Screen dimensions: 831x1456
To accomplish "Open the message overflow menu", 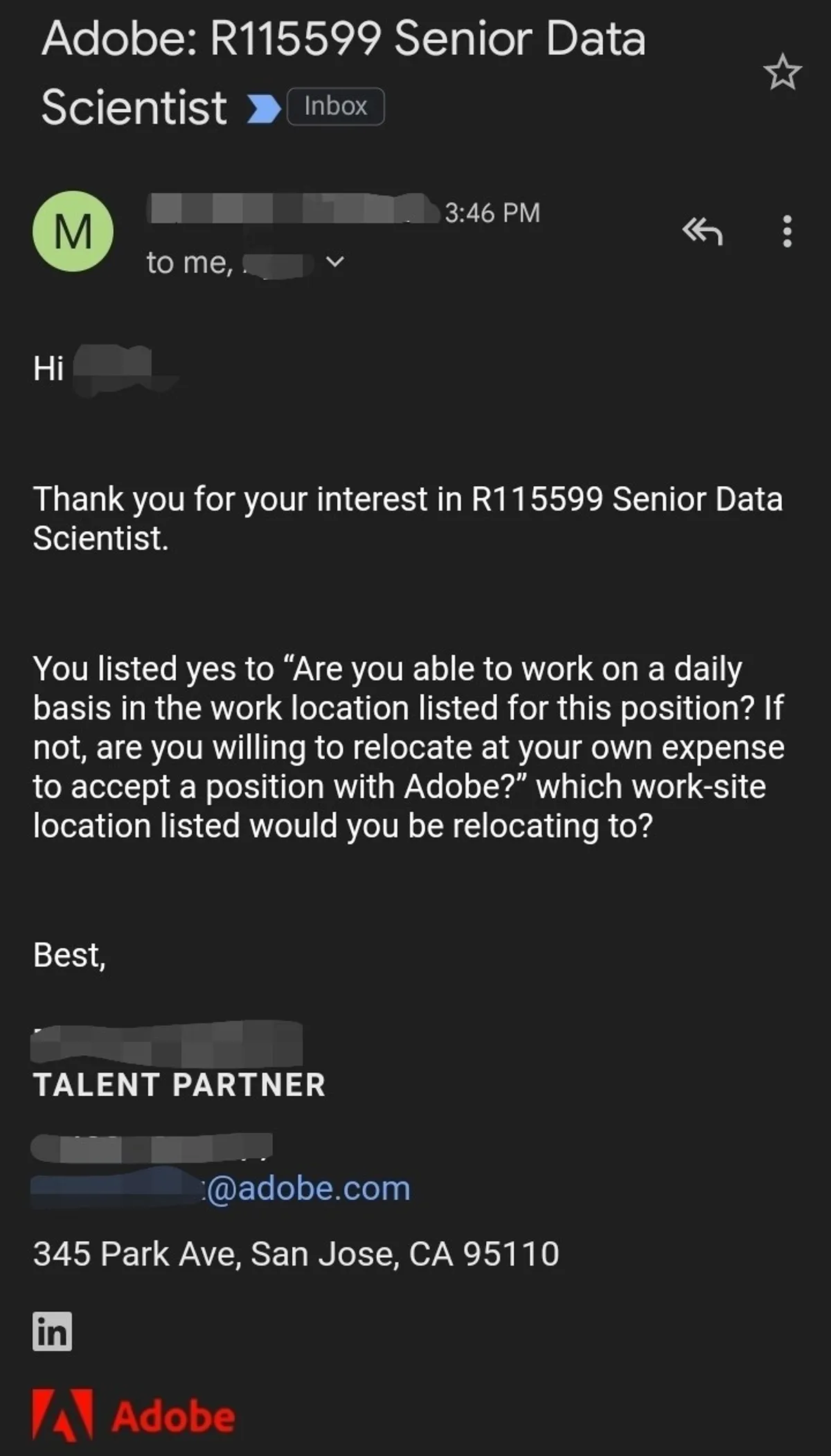I will point(787,231).
